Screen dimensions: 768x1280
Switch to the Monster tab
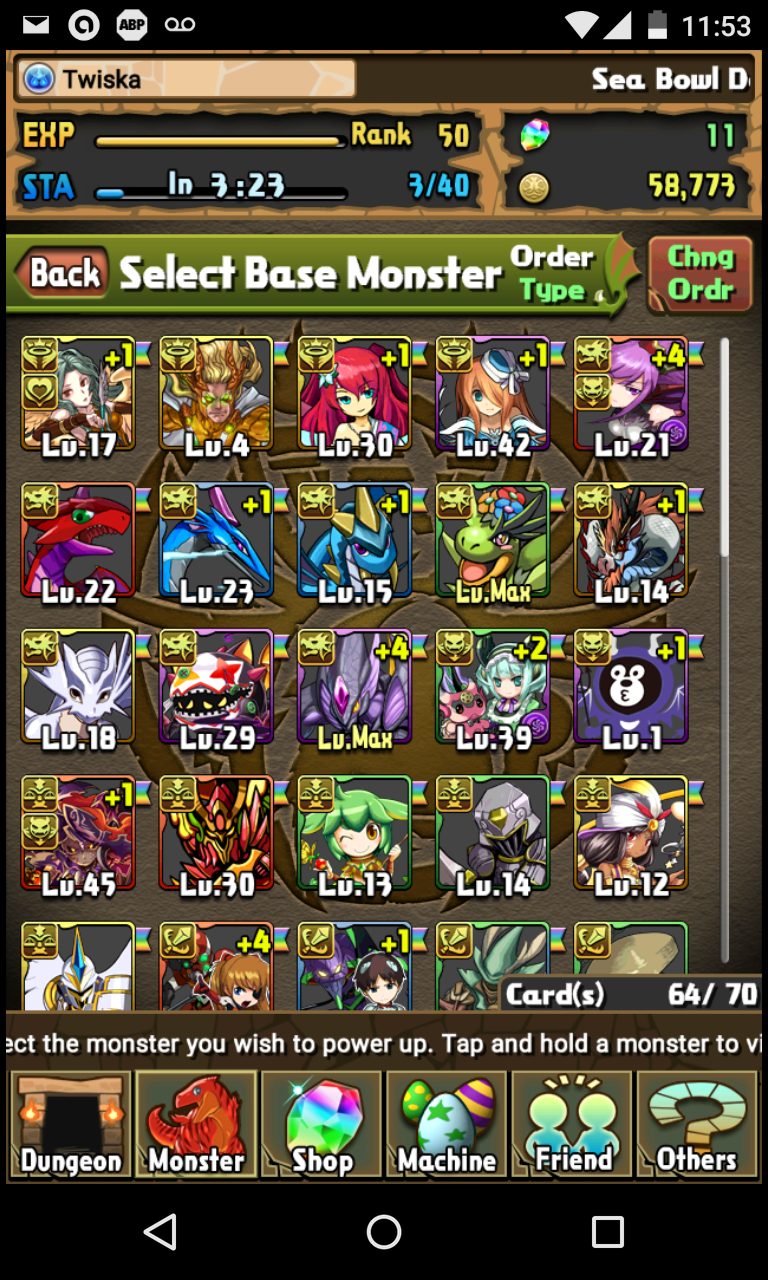point(196,1124)
